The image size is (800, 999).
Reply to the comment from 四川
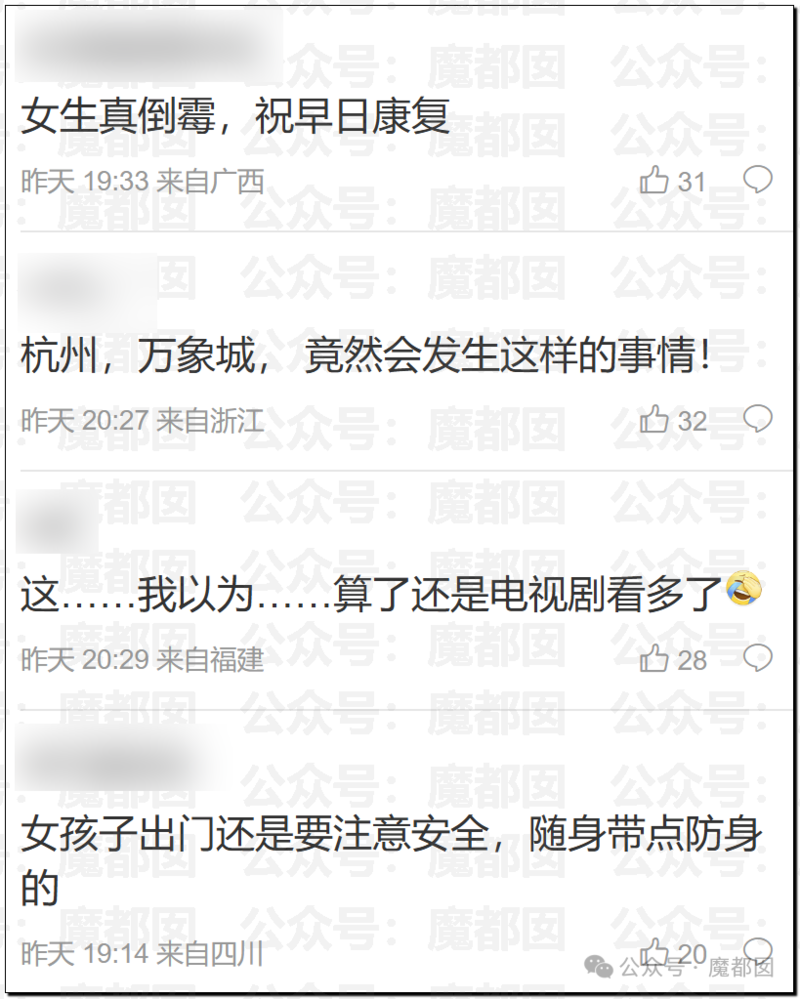(757, 948)
